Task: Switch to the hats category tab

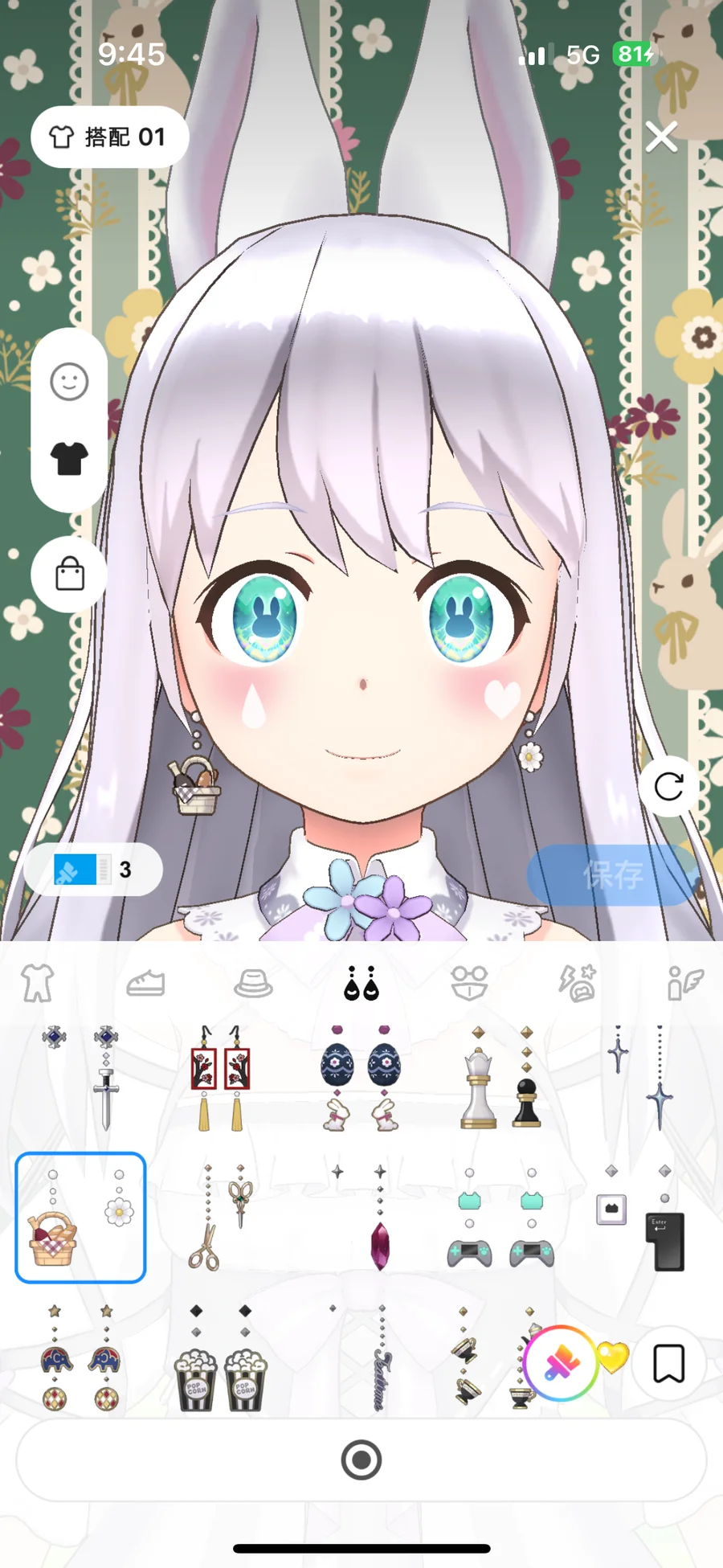Action: [x=253, y=983]
